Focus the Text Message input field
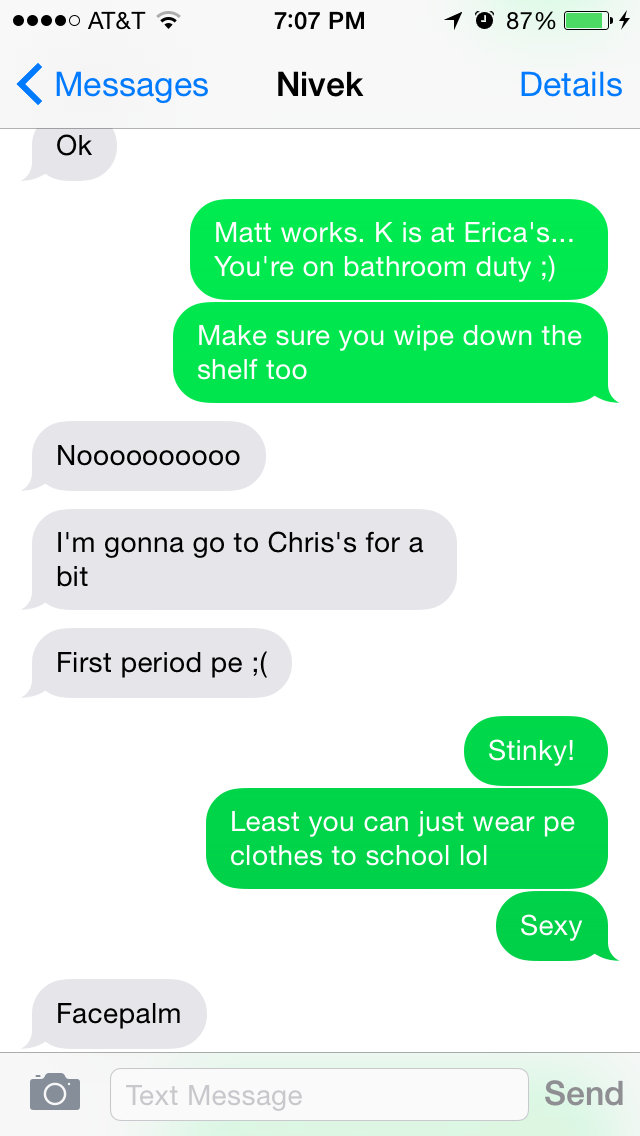Viewport: 640px width, 1136px height. pyautogui.click(x=319, y=1094)
